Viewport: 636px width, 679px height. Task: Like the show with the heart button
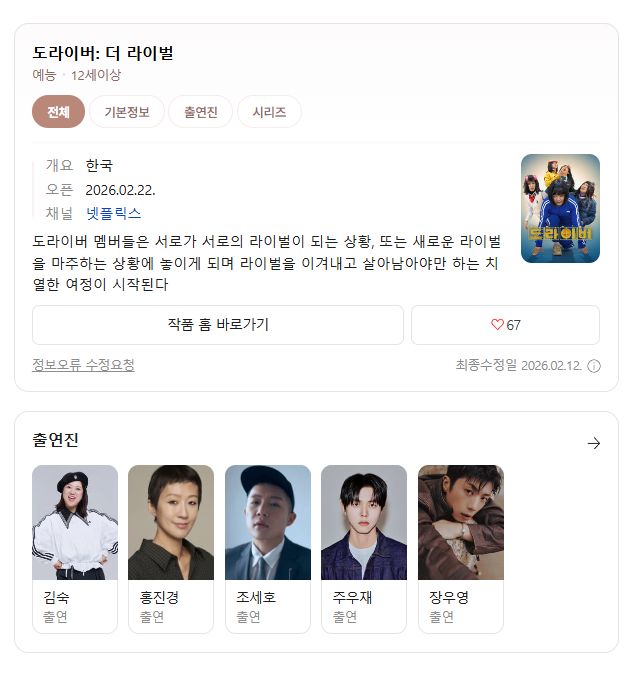[505, 325]
